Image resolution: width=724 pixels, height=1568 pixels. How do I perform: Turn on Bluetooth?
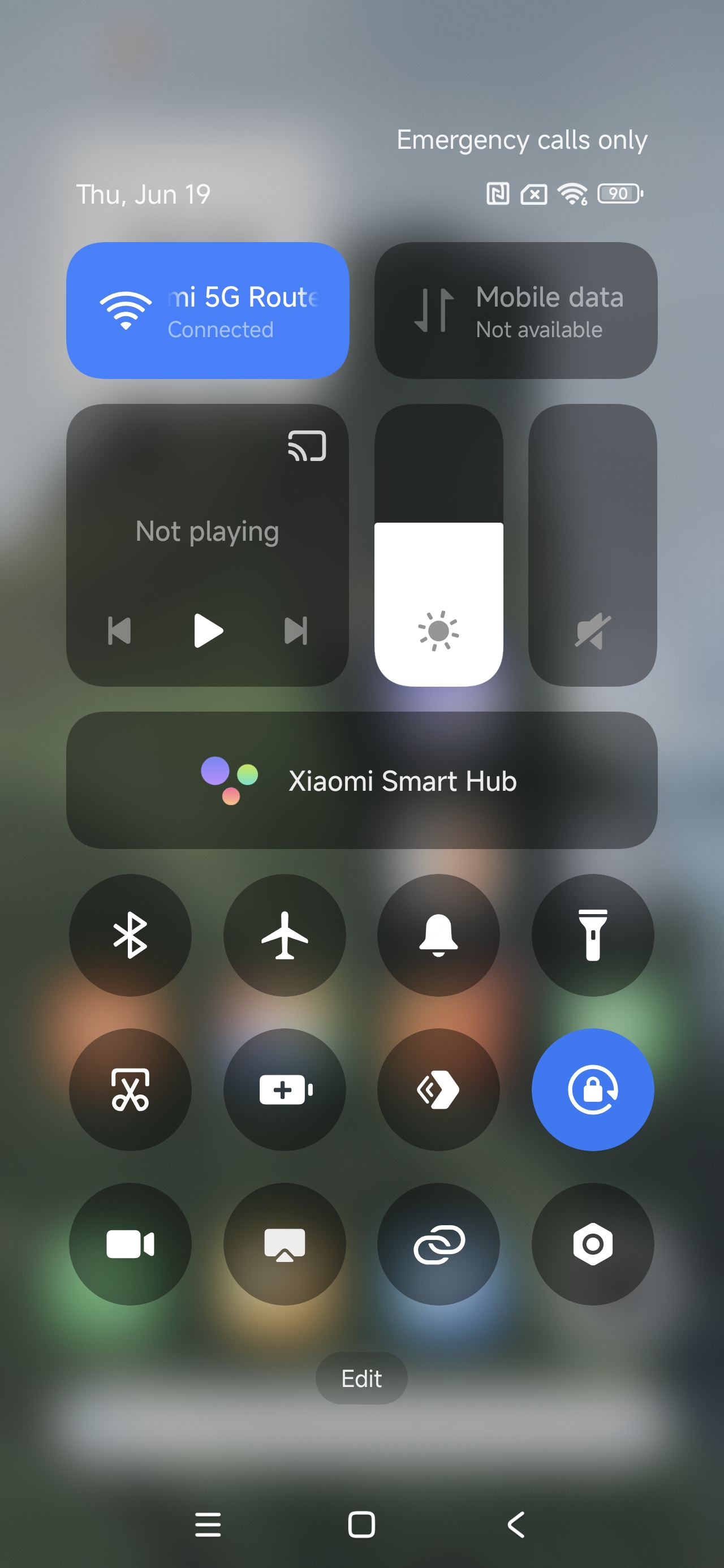[130, 935]
